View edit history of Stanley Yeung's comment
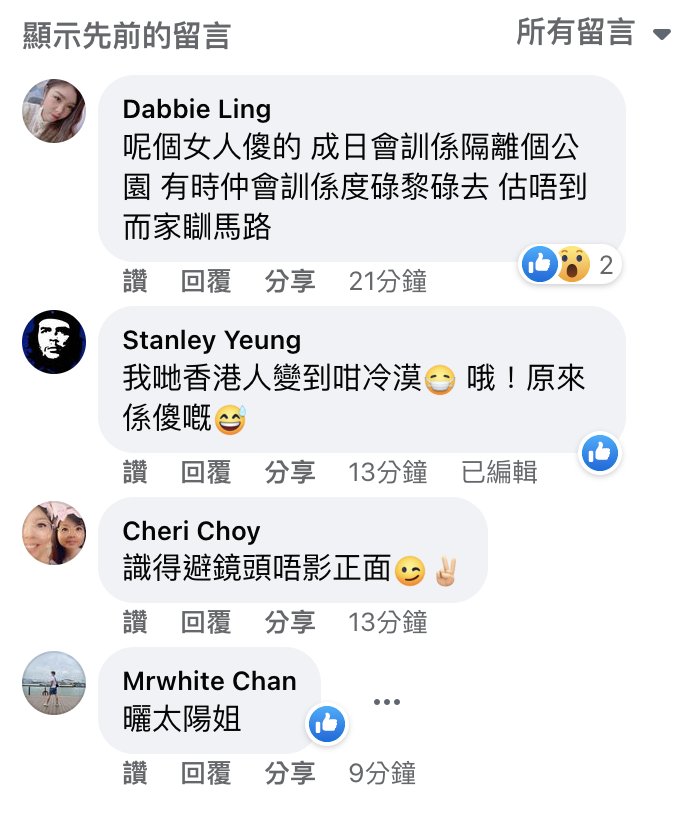This screenshot has height=817, width=689. coord(499,472)
